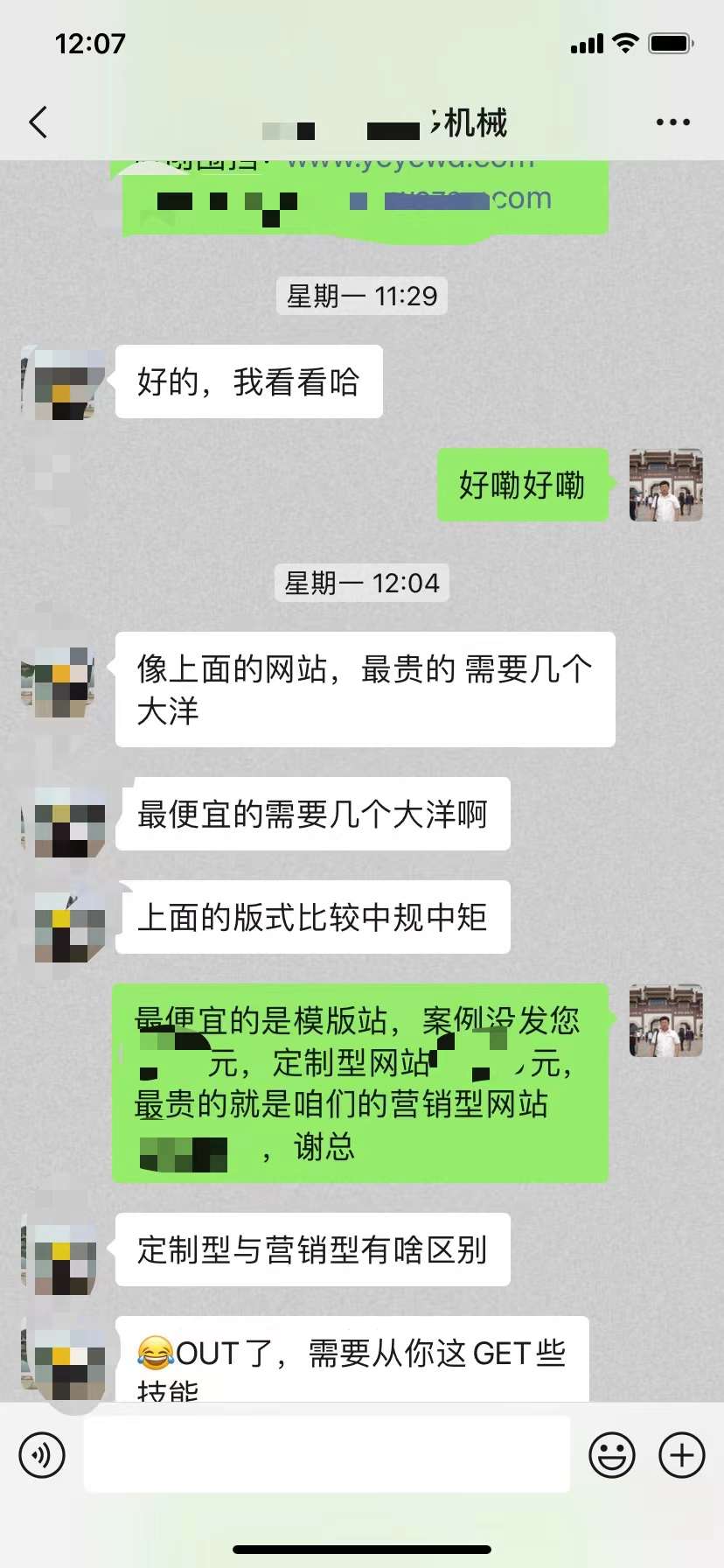
Task: Open my avatar beside 好嘞好嘞 message
Action: [665, 486]
